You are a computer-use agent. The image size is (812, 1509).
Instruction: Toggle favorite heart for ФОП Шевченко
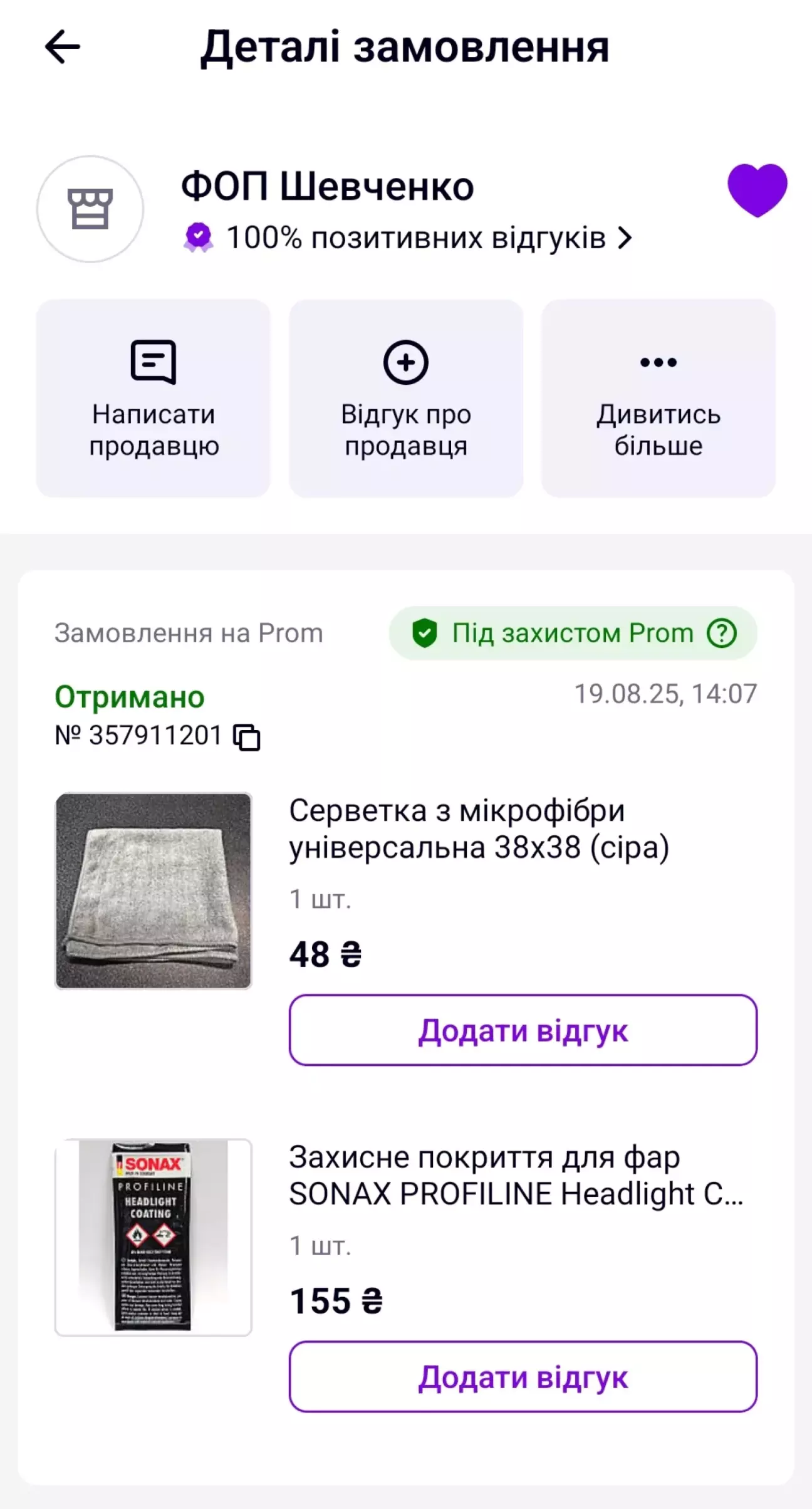coord(757,191)
